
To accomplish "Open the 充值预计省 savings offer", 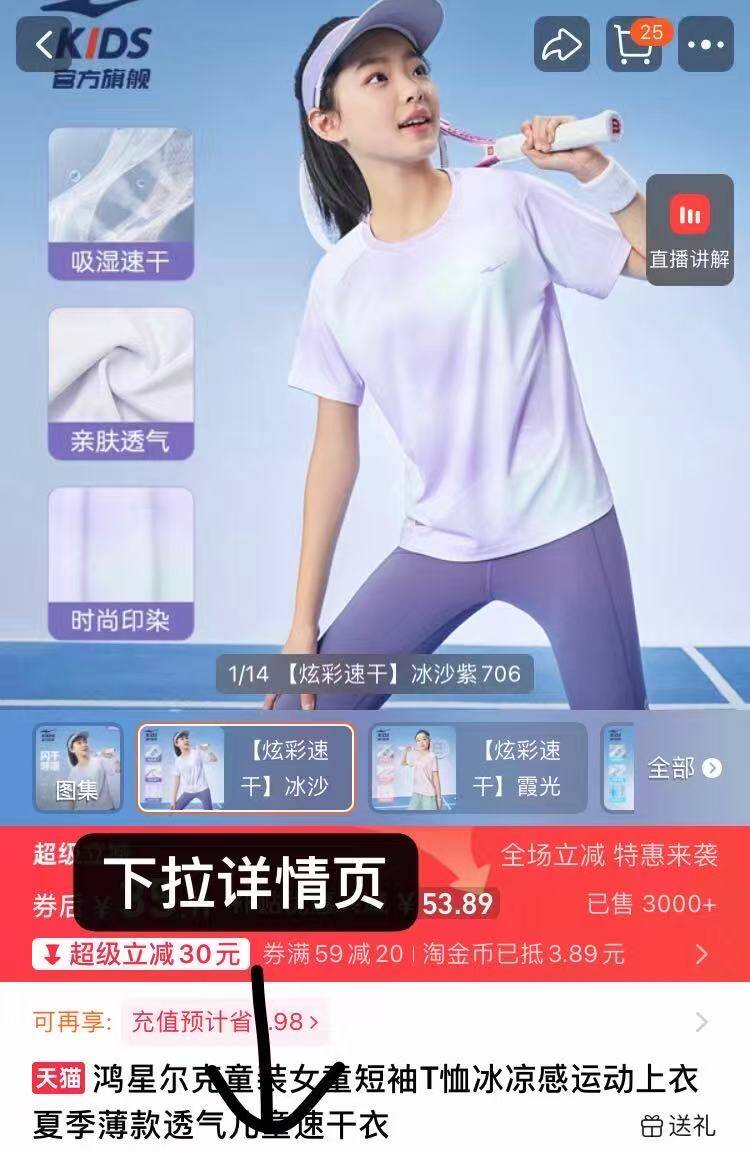I will [x=225, y=1022].
